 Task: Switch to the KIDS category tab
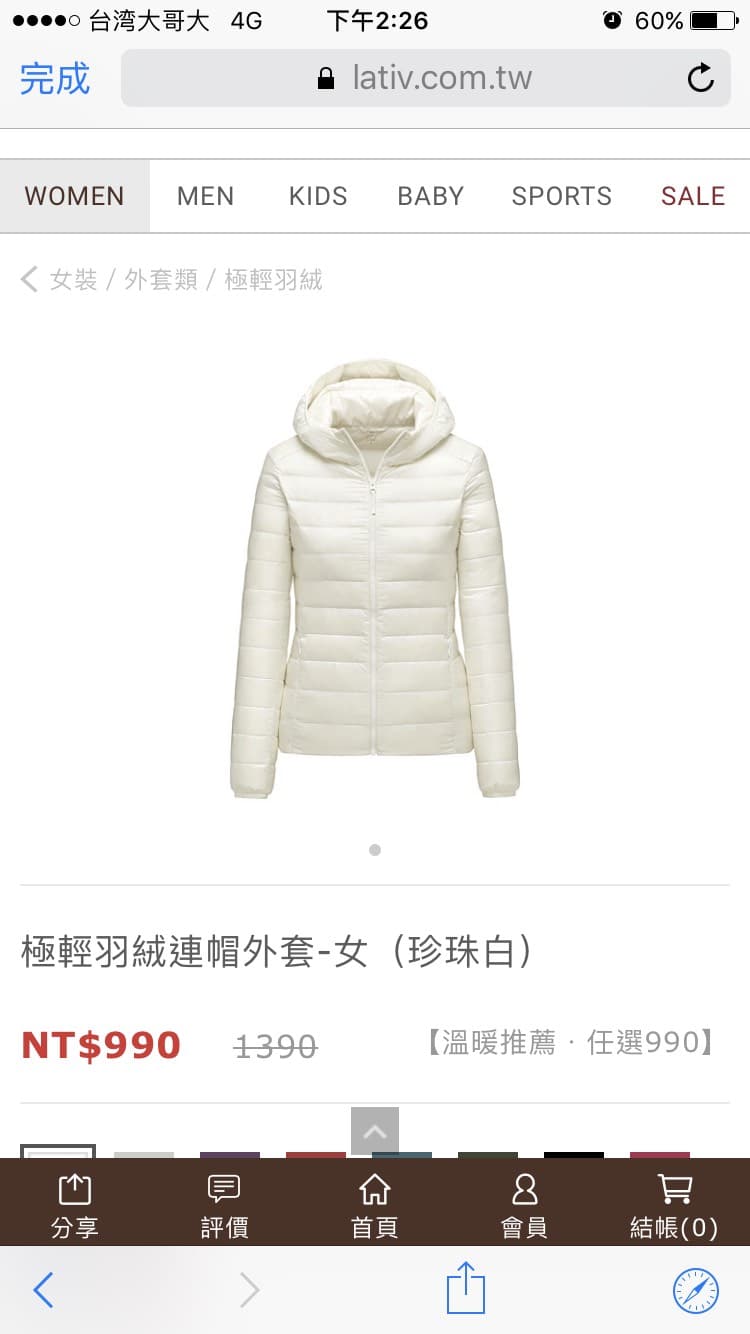[318, 196]
